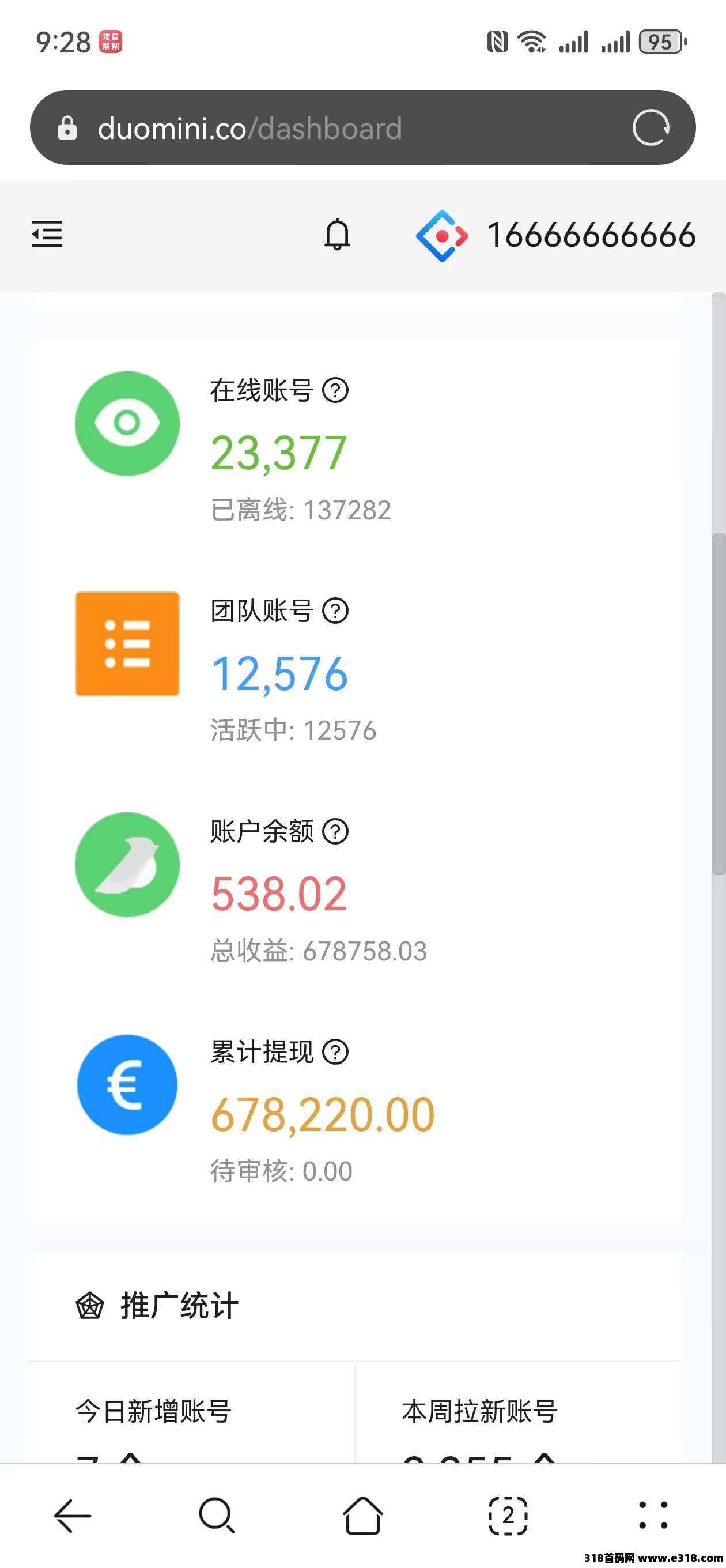Open the help tooltip next to 在线账号
Image resolution: width=726 pixels, height=1568 pixels.
tap(335, 393)
